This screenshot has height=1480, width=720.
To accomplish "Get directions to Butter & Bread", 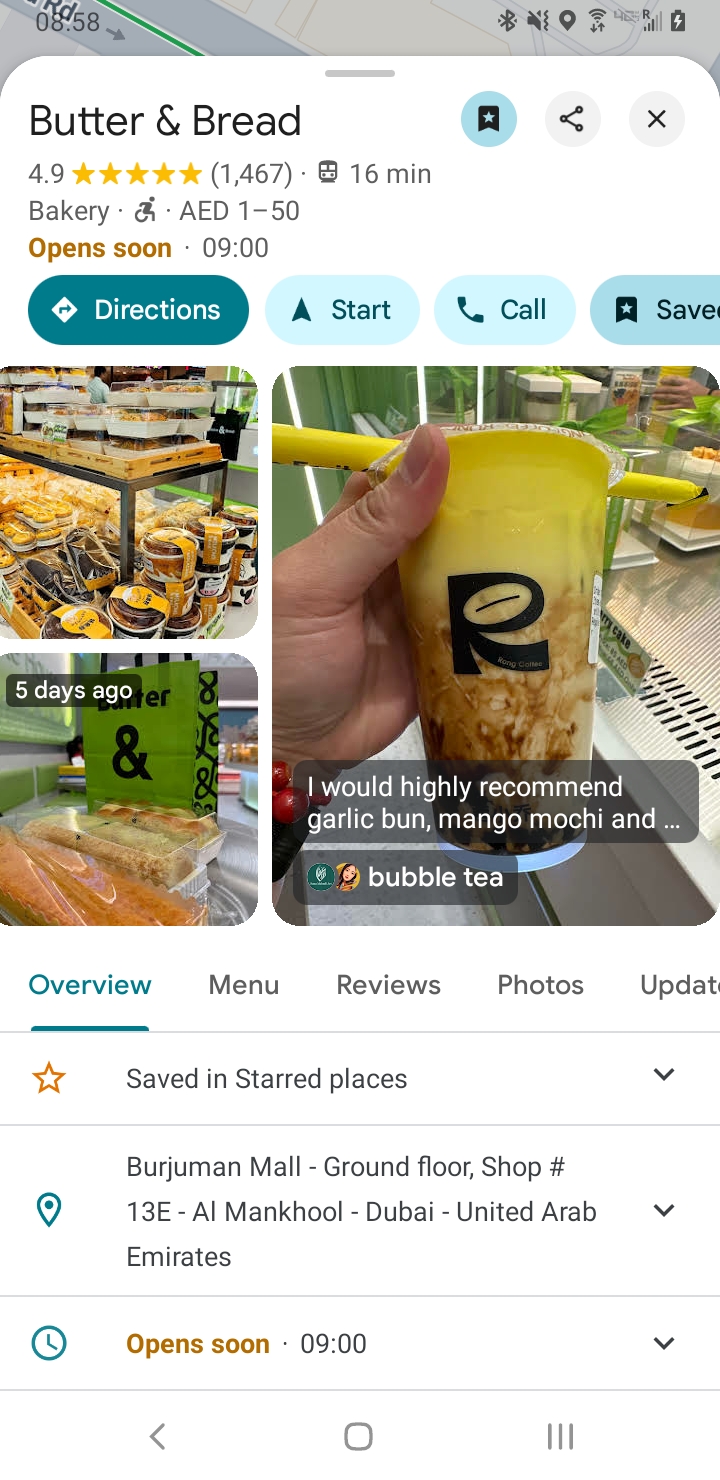I will point(138,310).
